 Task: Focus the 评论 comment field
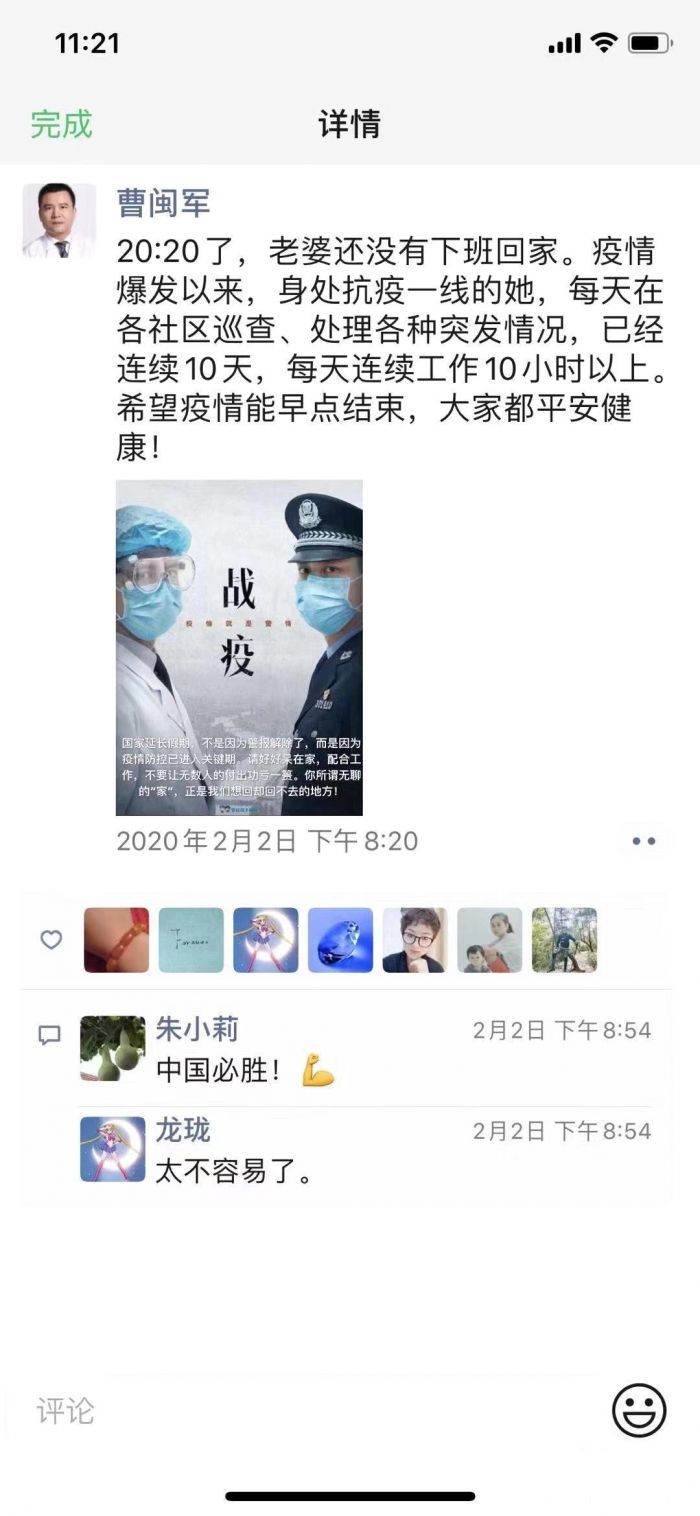click(300, 1410)
